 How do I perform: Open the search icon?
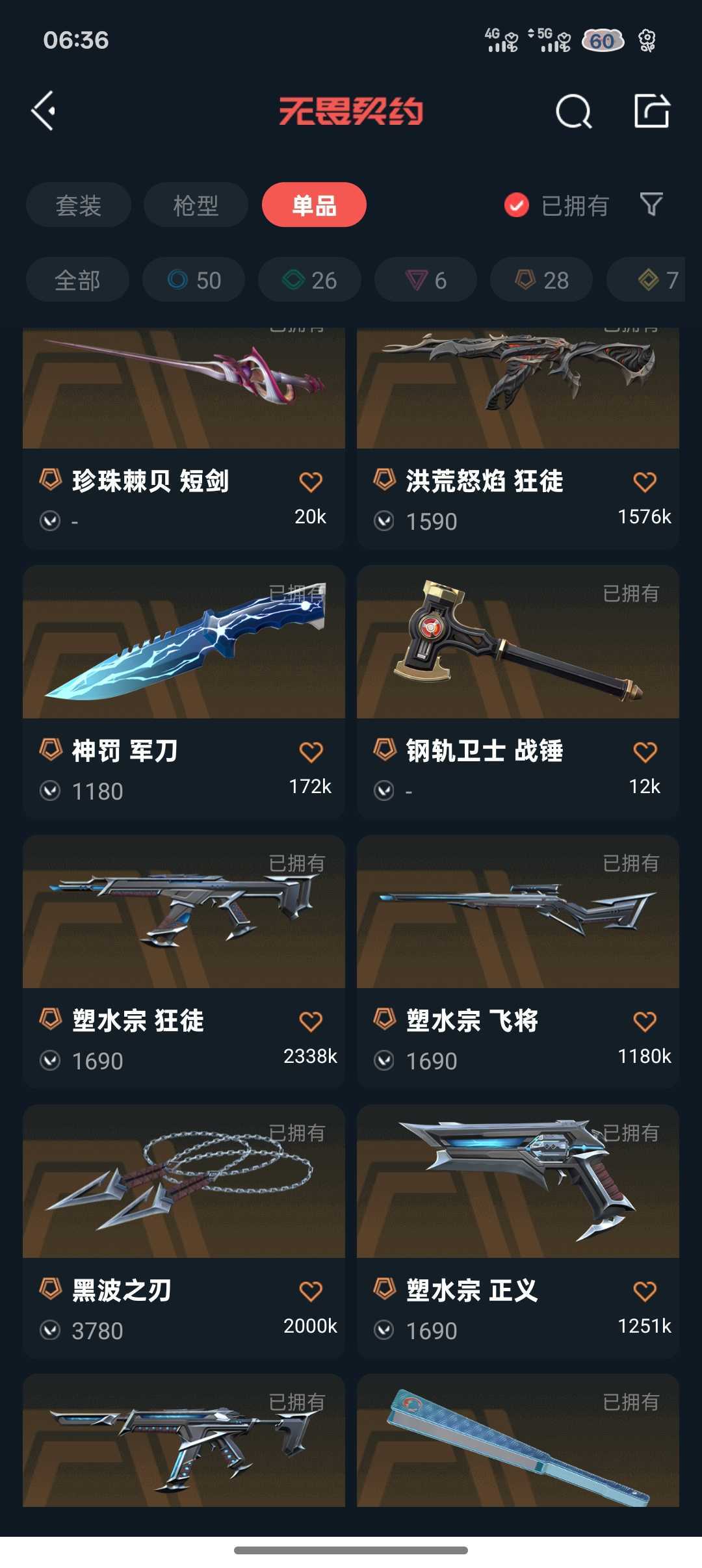[x=573, y=112]
